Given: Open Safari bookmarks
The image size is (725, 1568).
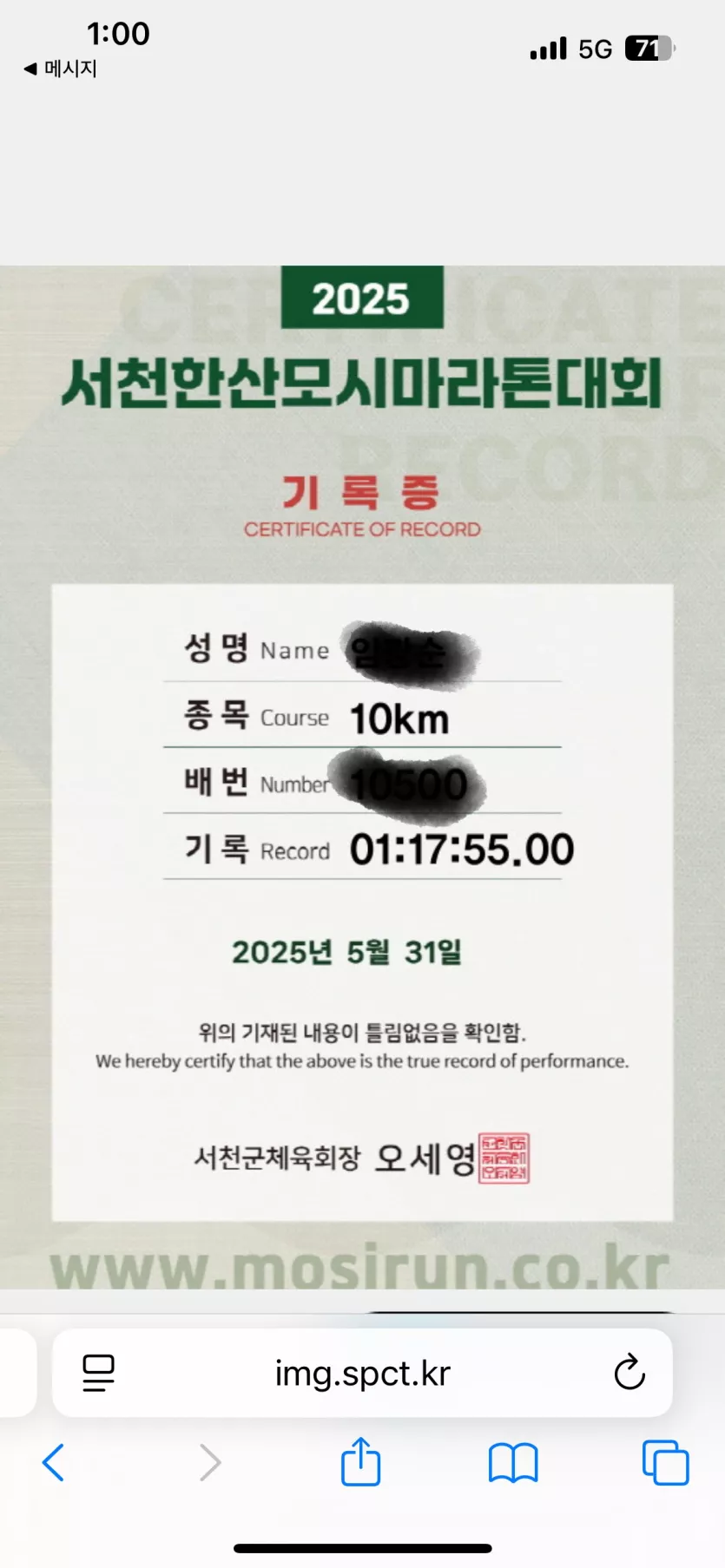Looking at the screenshot, I should coord(513,1463).
